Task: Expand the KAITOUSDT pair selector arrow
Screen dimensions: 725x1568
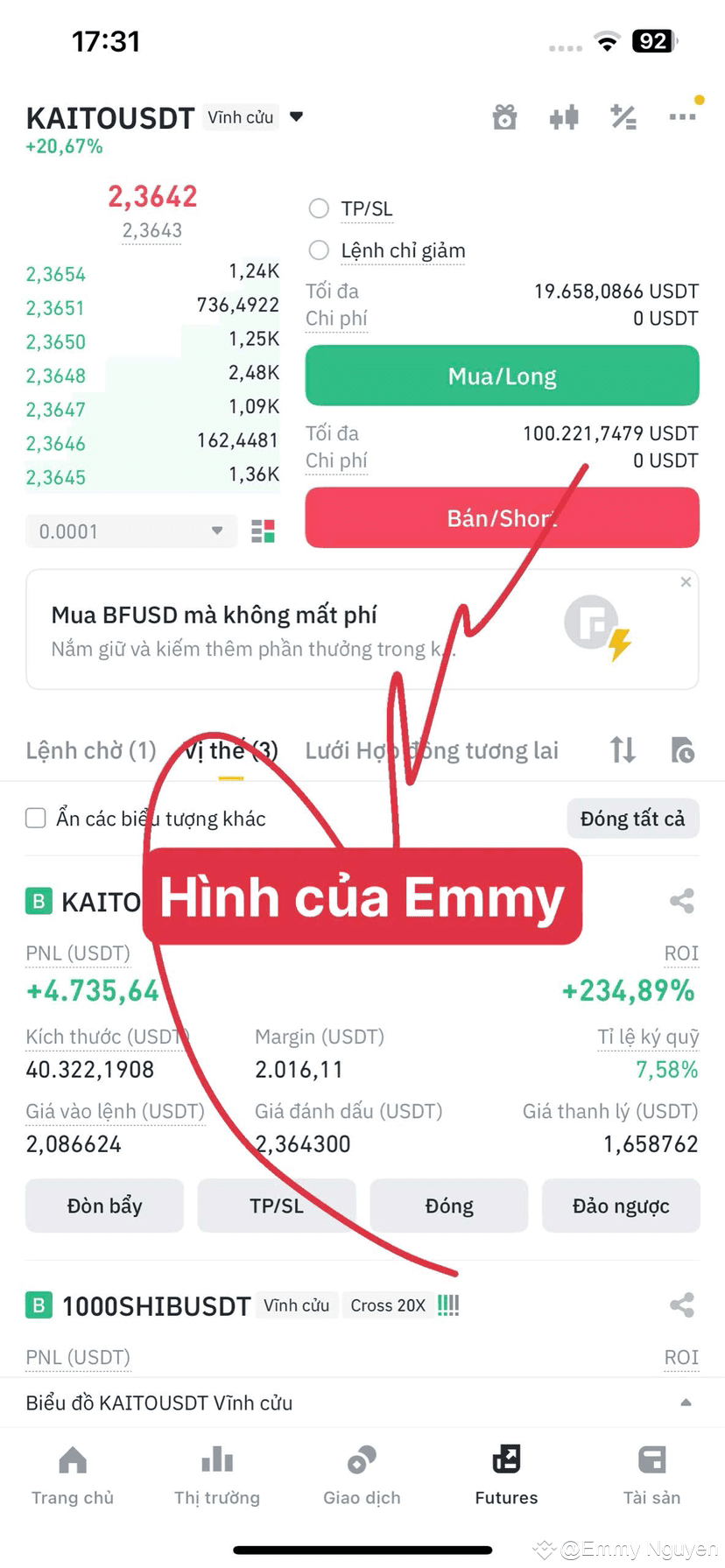Action: click(x=296, y=116)
